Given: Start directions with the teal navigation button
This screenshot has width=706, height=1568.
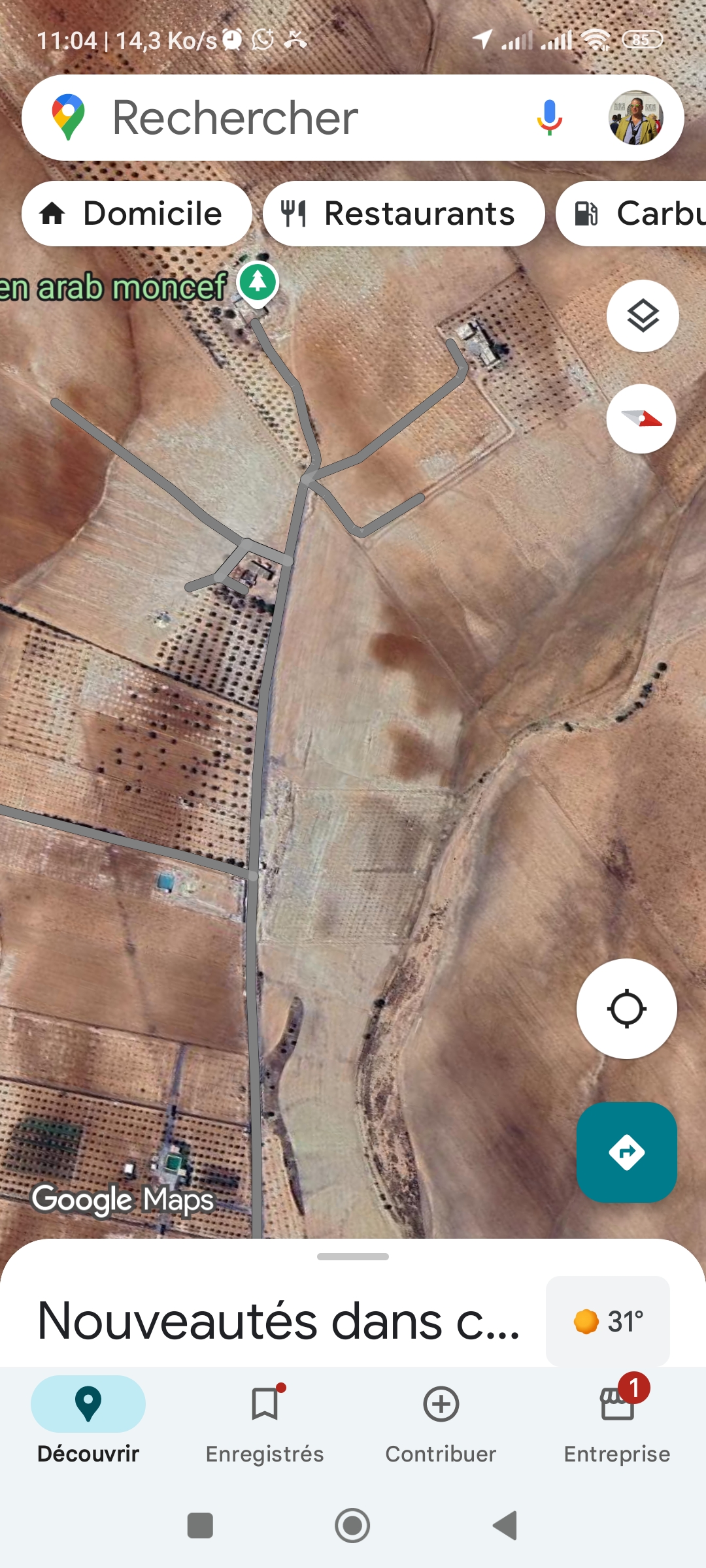Looking at the screenshot, I should point(626,1152).
